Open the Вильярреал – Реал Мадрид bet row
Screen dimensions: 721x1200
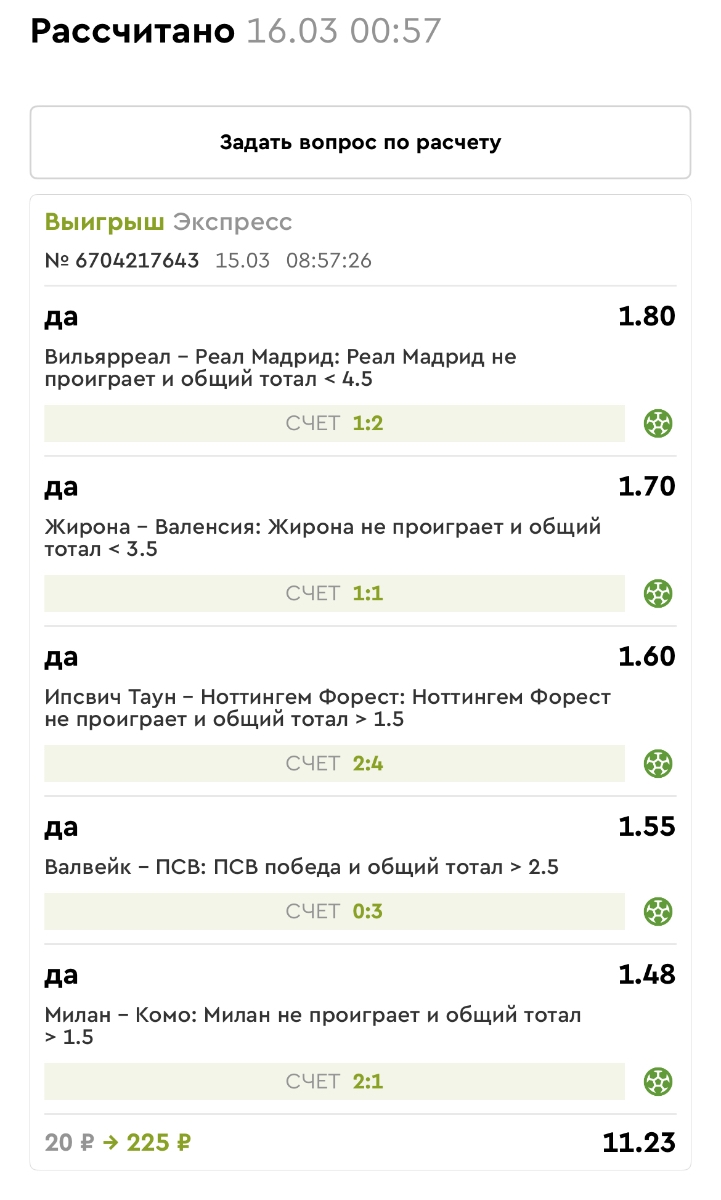click(360, 371)
